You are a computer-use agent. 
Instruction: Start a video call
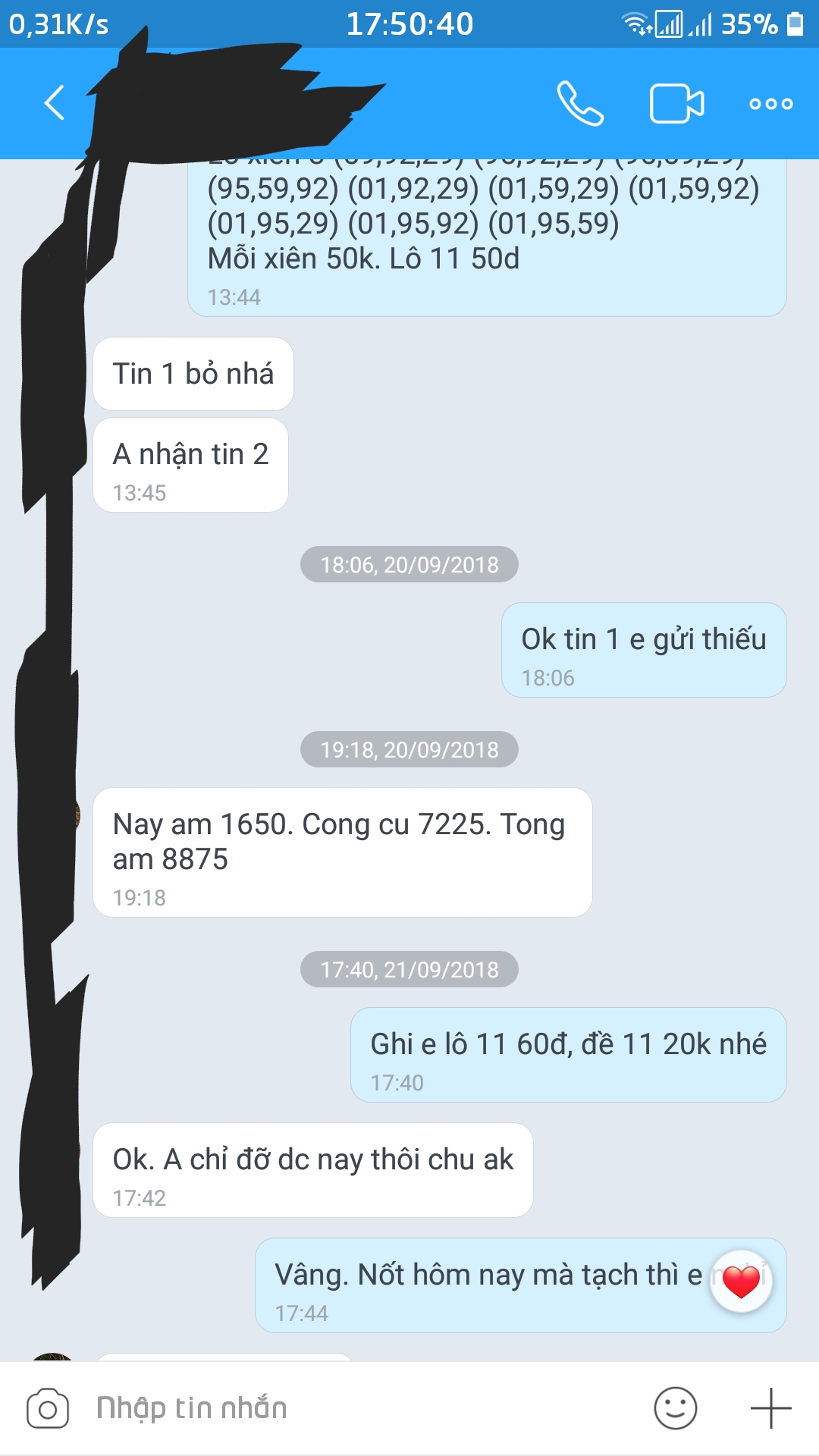[676, 103]
